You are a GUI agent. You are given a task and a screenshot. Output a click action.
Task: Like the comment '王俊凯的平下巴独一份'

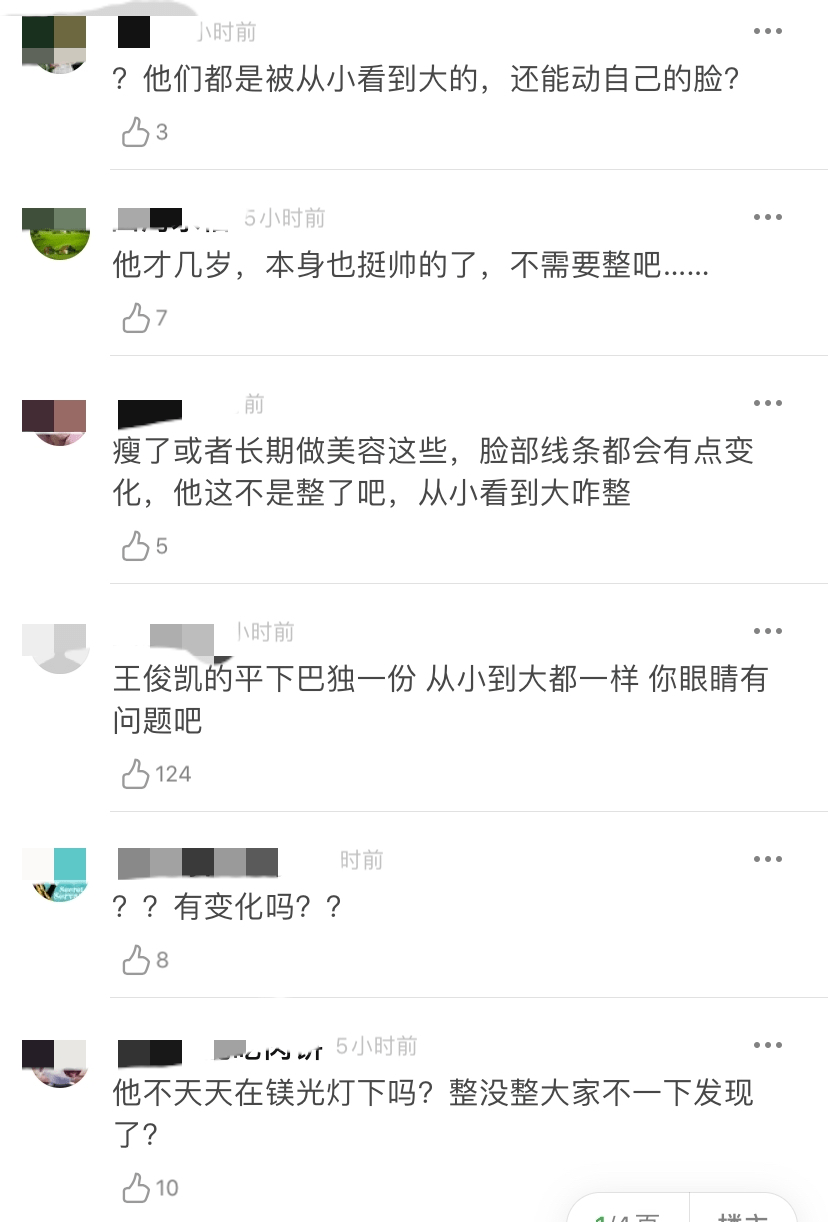tap(135, 774)
